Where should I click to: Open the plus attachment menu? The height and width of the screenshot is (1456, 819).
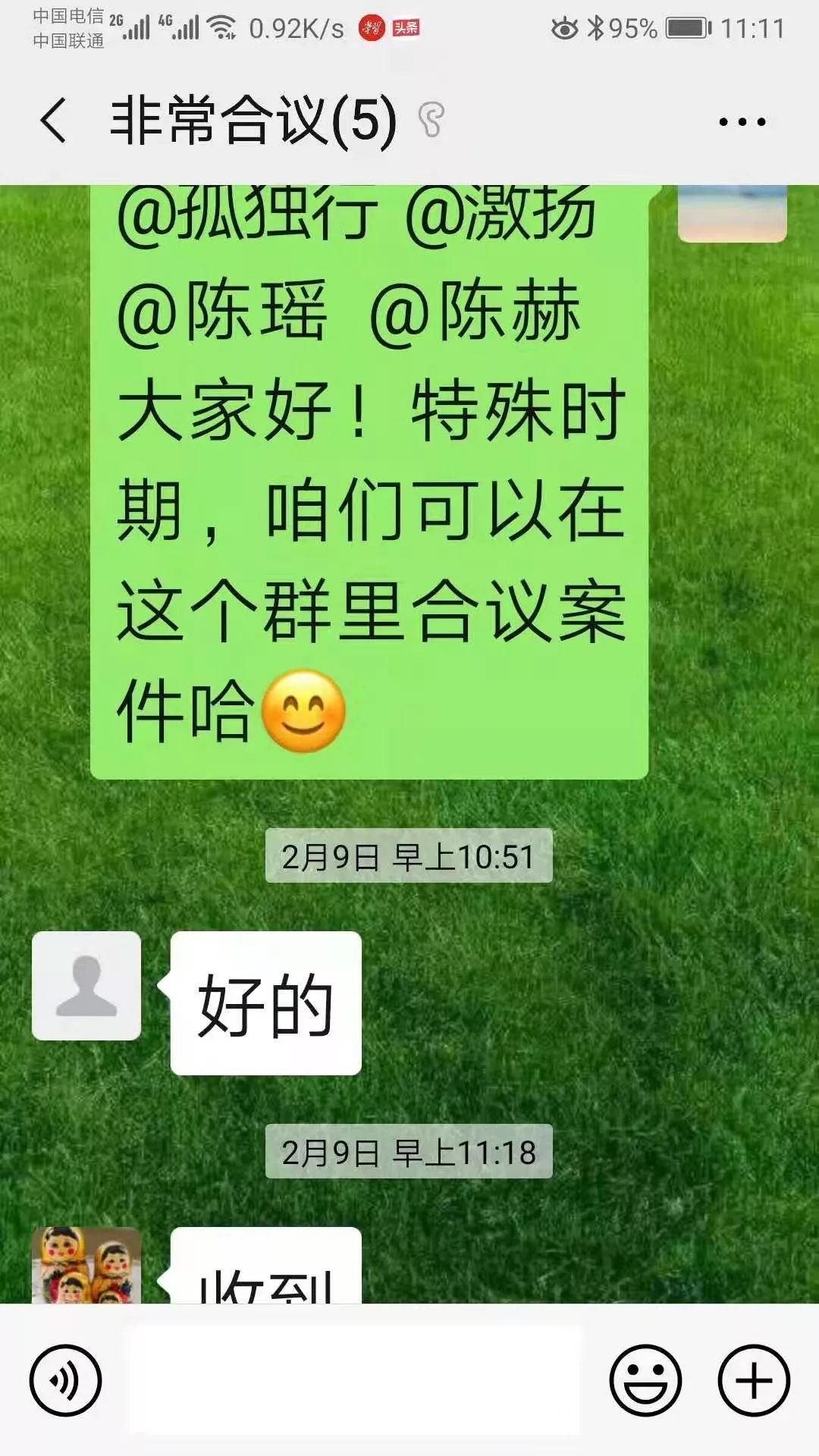[x=754, y=1380]
